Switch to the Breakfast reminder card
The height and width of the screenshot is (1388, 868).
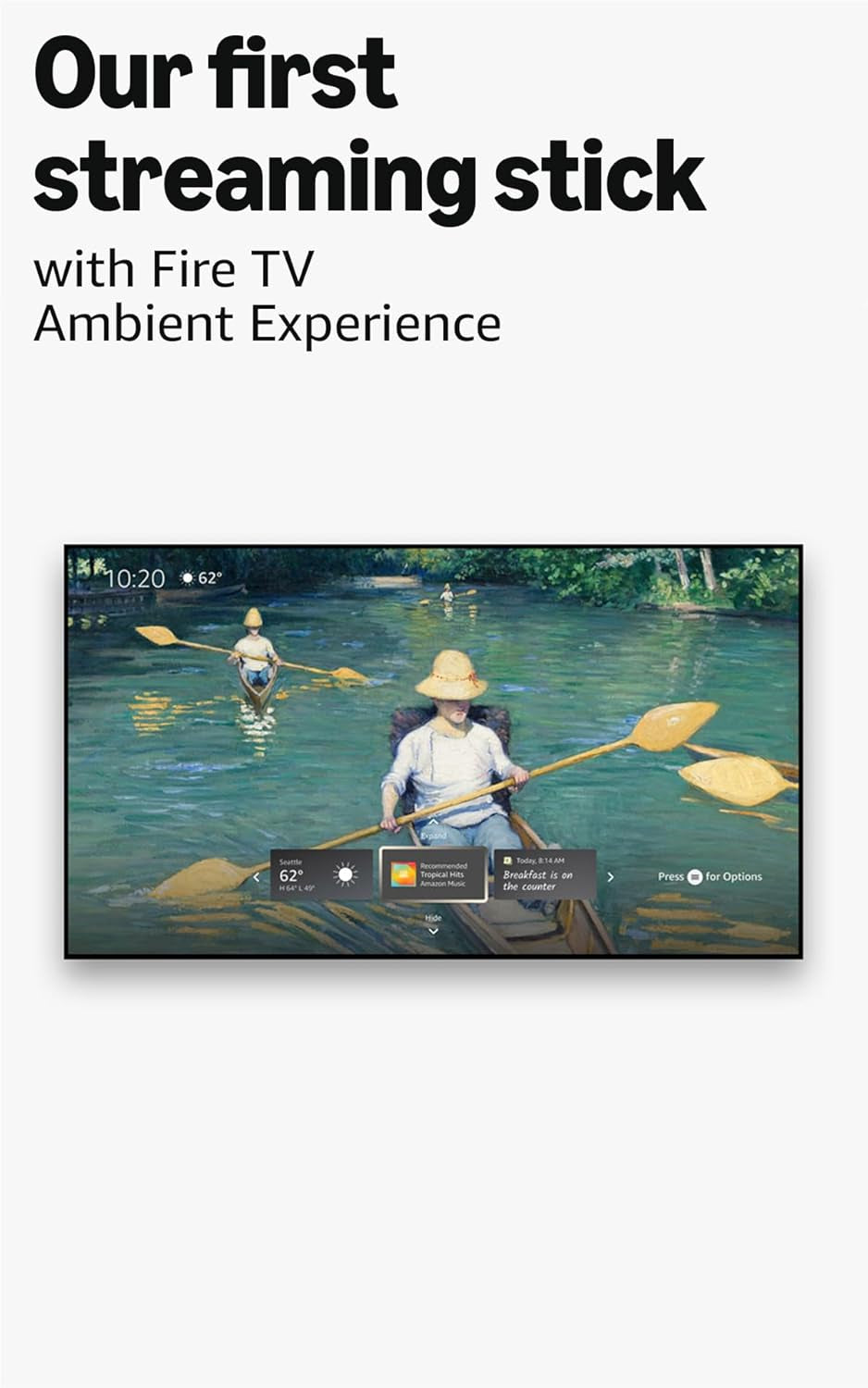pos(544,875)
